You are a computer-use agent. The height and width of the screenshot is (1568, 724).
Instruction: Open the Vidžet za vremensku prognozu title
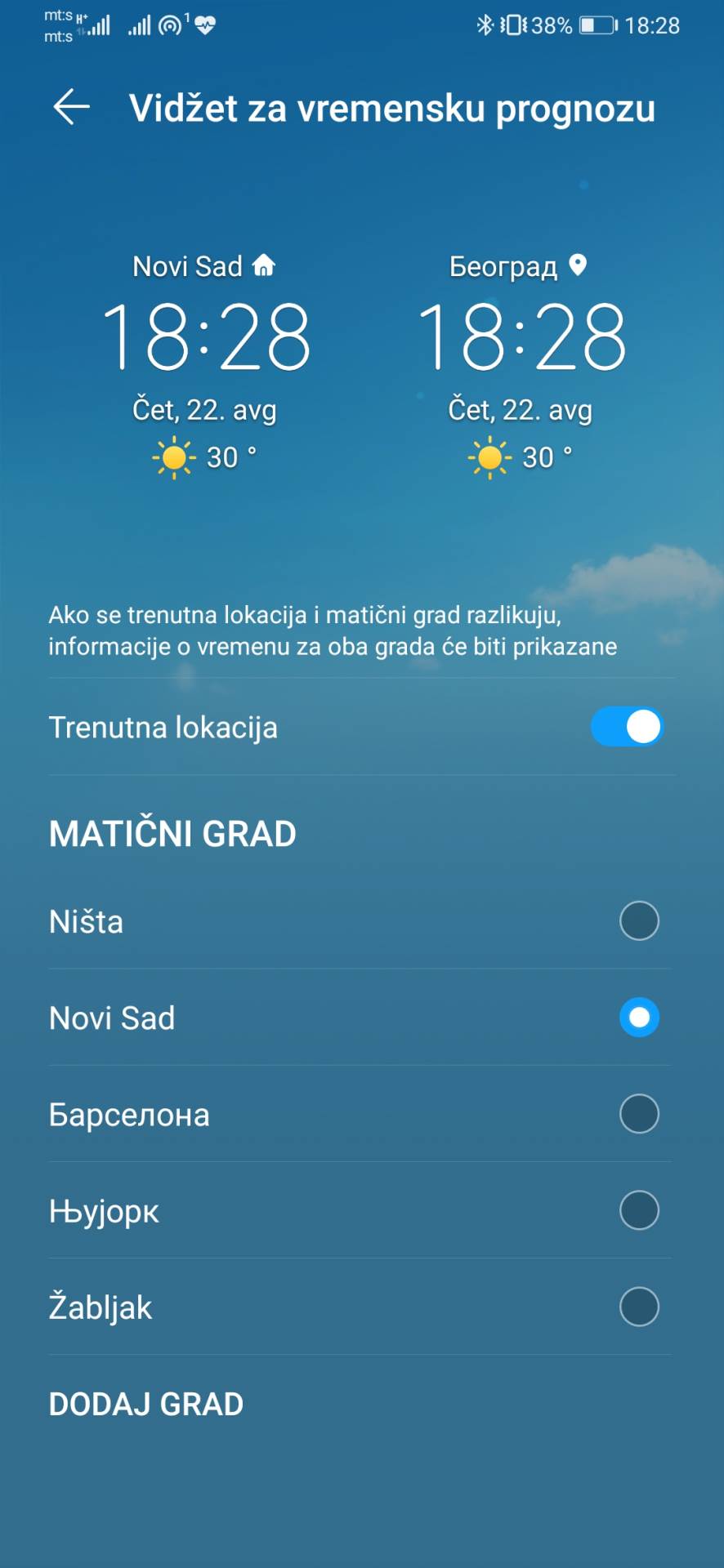point(392,108)
